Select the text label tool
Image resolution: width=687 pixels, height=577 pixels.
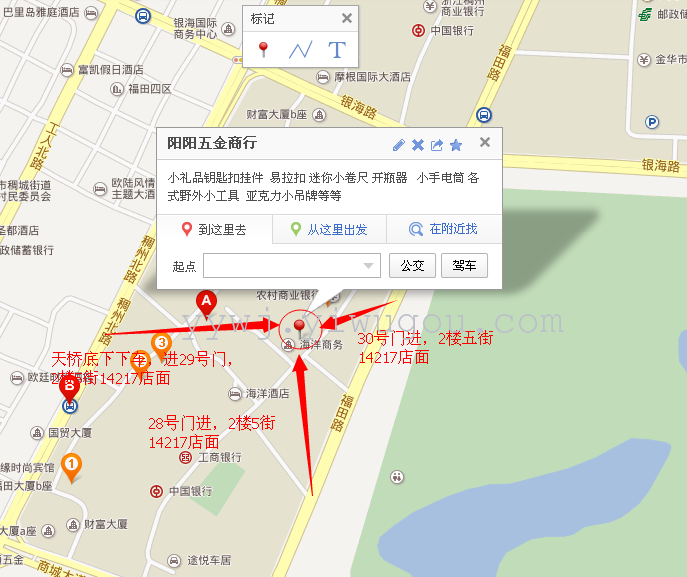coord(337,49)
